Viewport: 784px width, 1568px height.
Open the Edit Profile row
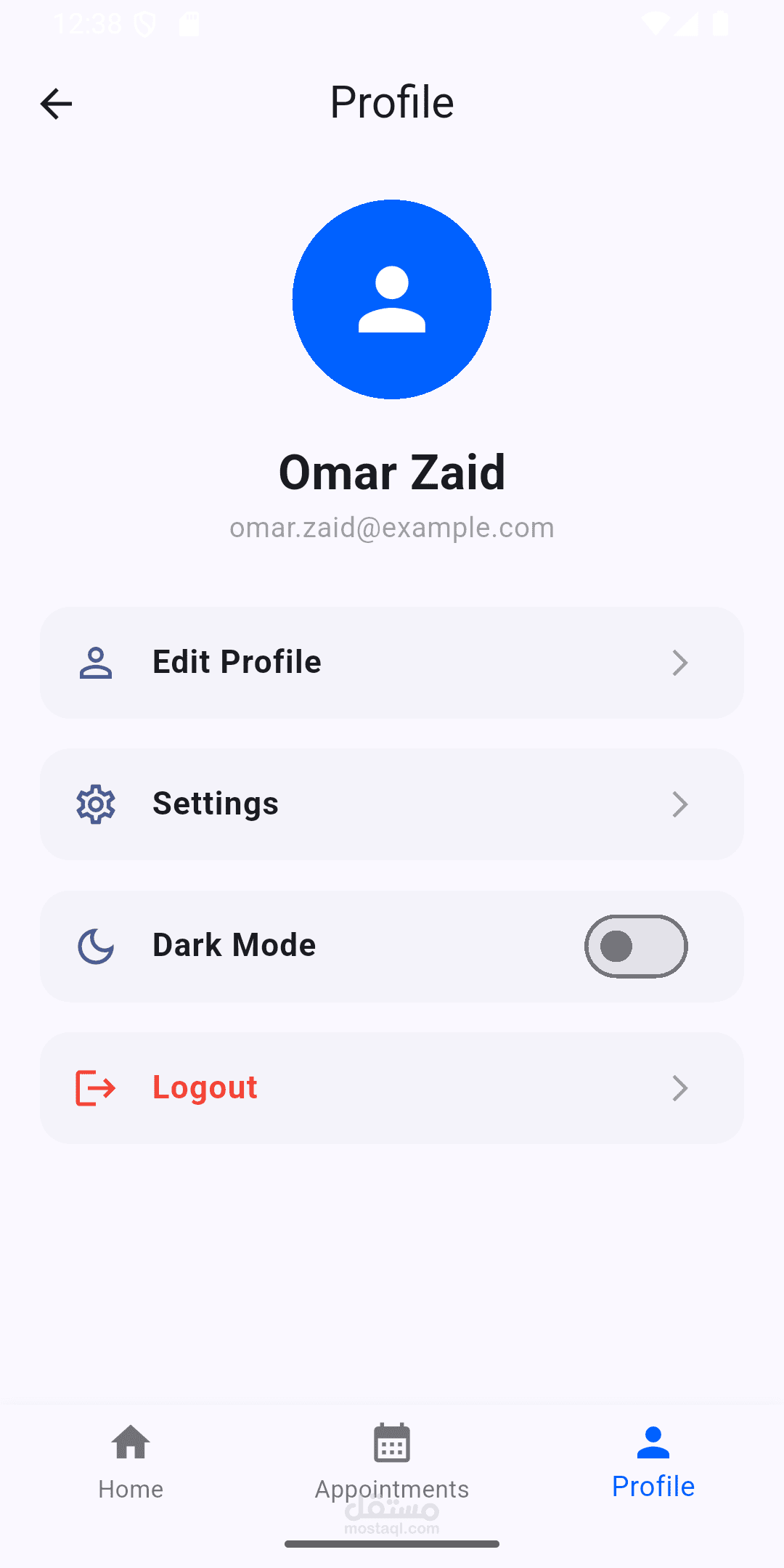[x=392, y=663]
